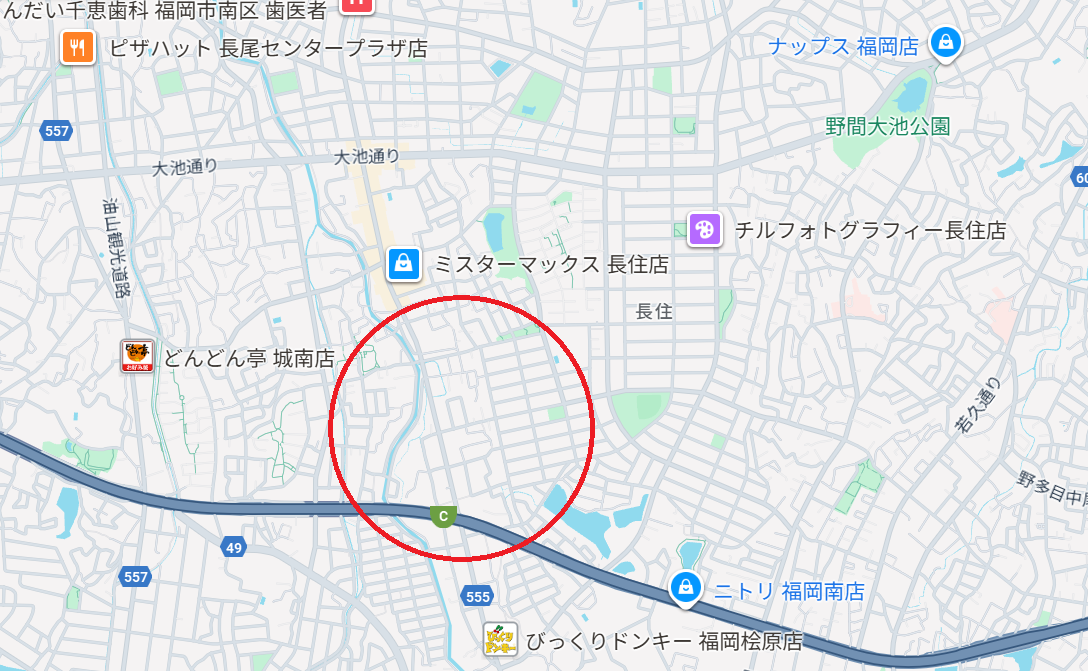Open the チルフォトグラフィー長住店 marker
Image resolution: width=1088 pixels, height=671 pixels.
click(704, 230)
